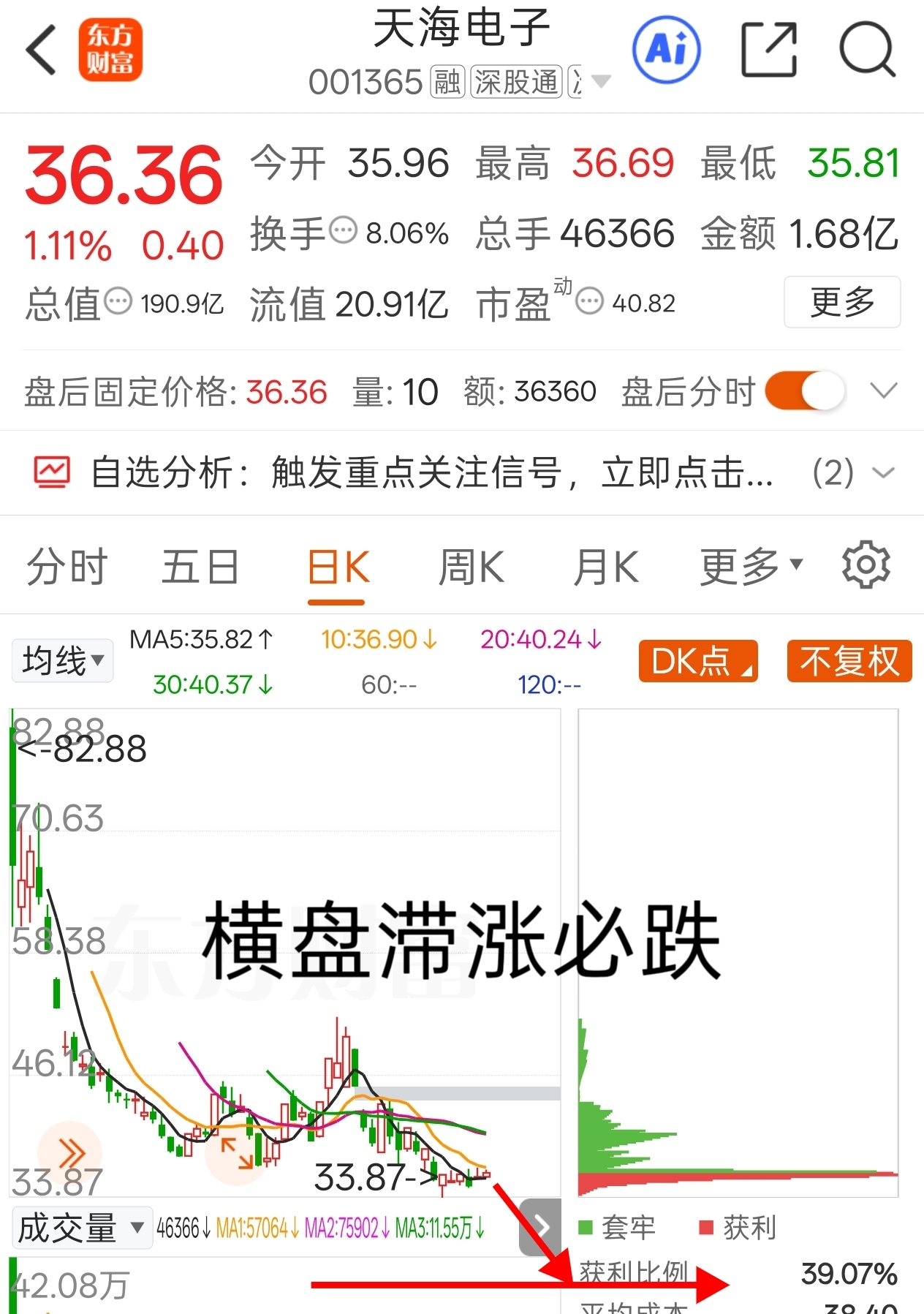This screenshot has width=924, height=1314.
Task: Expand after-hours price row chevron
Action: [884, 390]
